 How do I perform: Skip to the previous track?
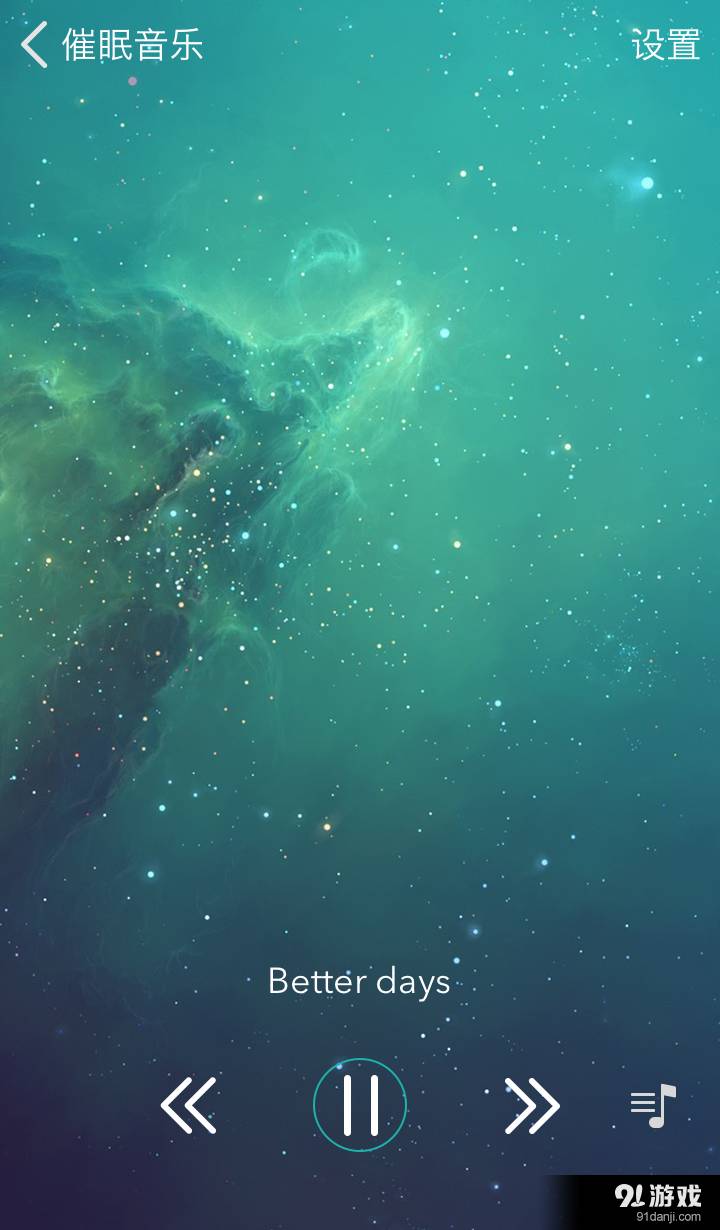[x=188, y=1105]
